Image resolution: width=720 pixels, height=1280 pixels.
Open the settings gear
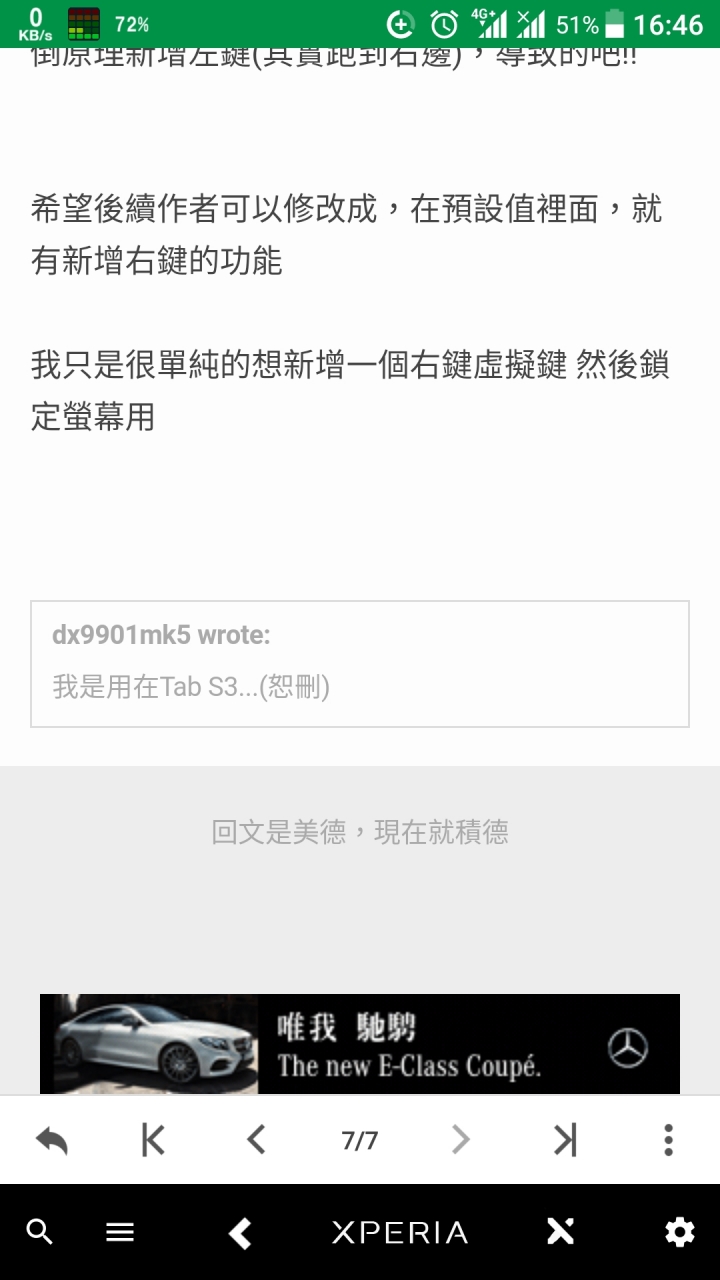click(x=680, y=1232)
